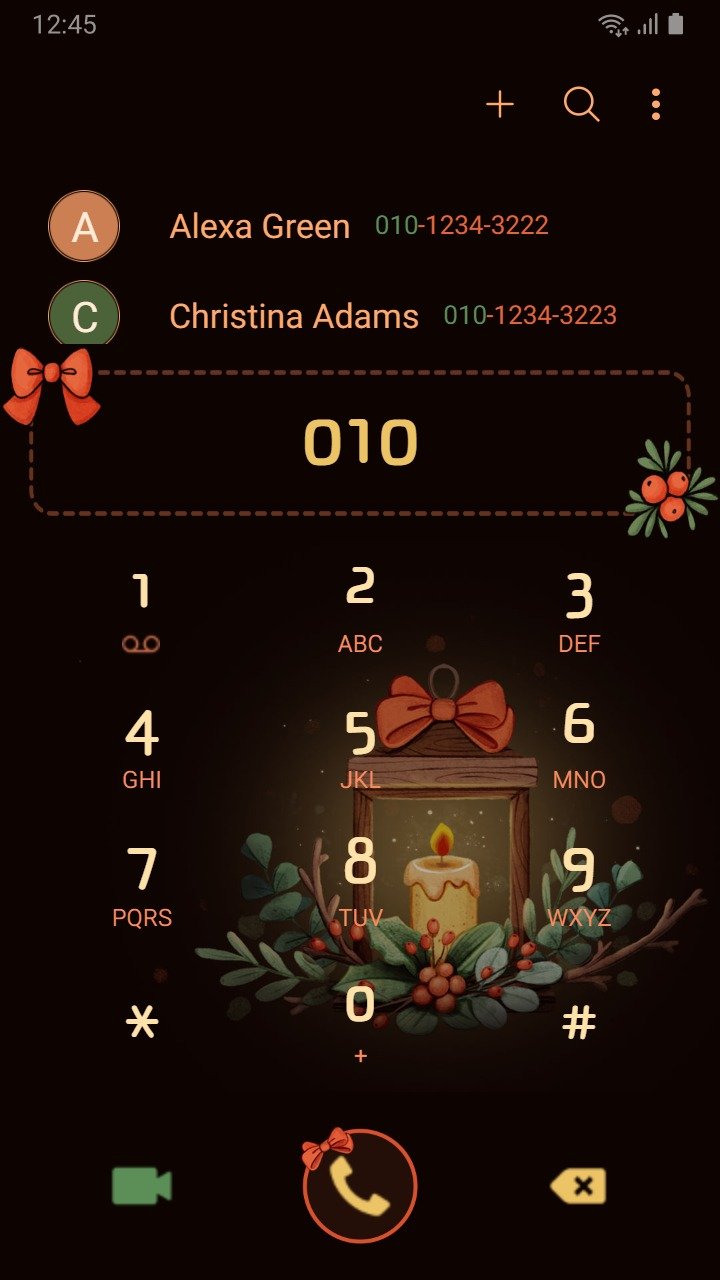Enter digit 4 GHI on keypad
The image size is (720, 1280).
tap(141, 750)
